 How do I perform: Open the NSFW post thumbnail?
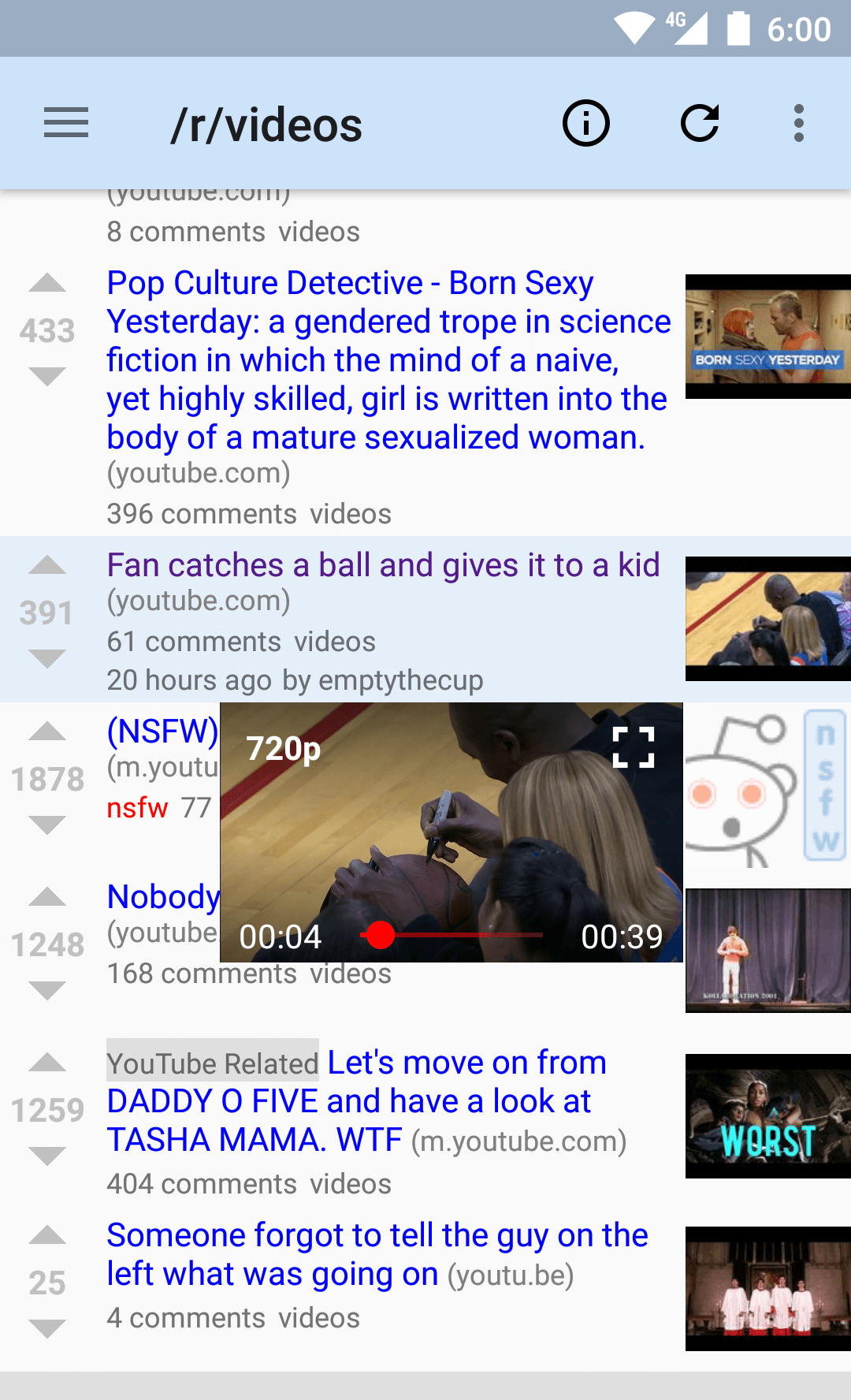tap(766, 788)
